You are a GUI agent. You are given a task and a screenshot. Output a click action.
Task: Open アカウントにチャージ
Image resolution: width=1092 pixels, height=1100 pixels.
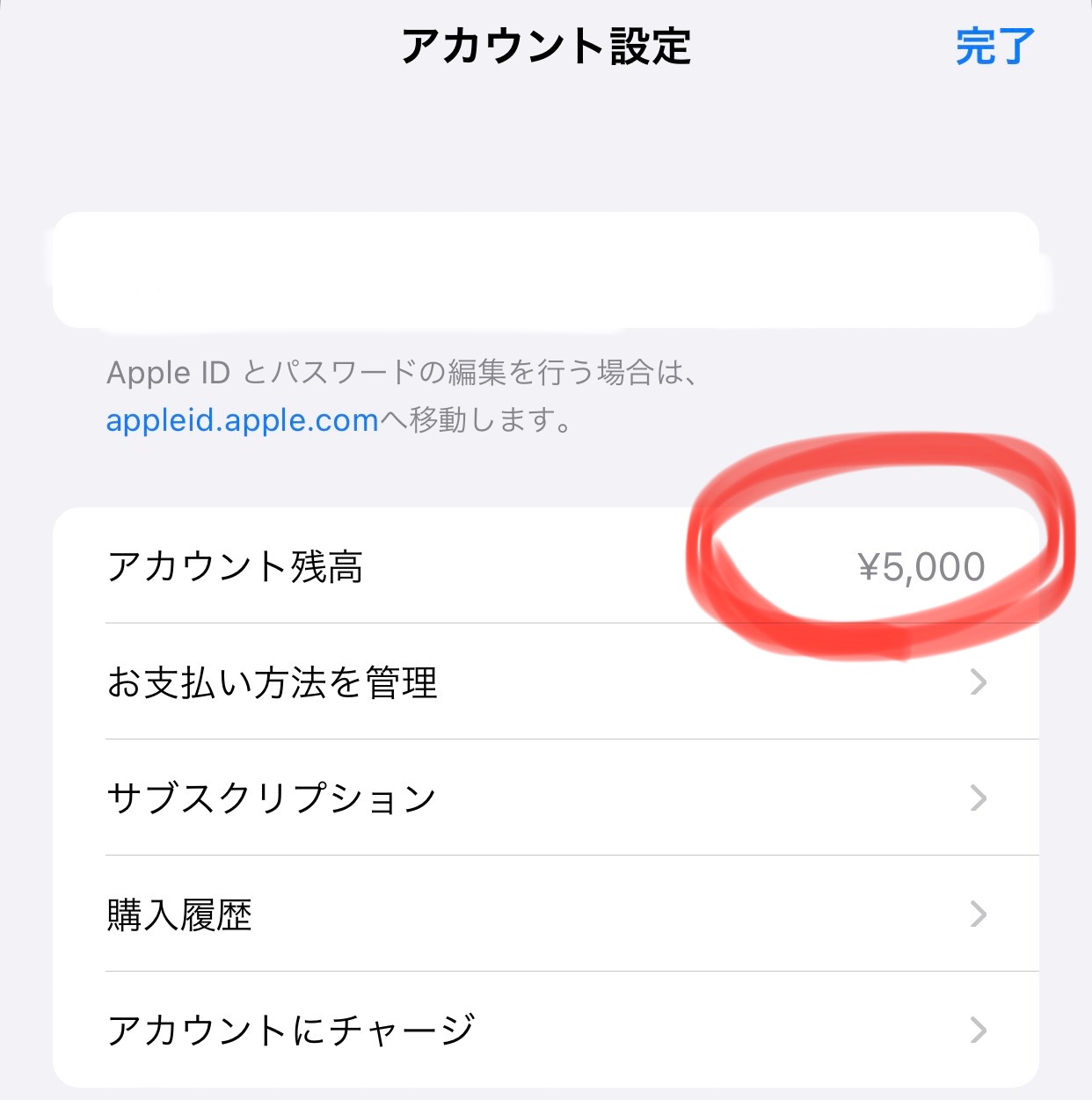tap(545, 1030)
